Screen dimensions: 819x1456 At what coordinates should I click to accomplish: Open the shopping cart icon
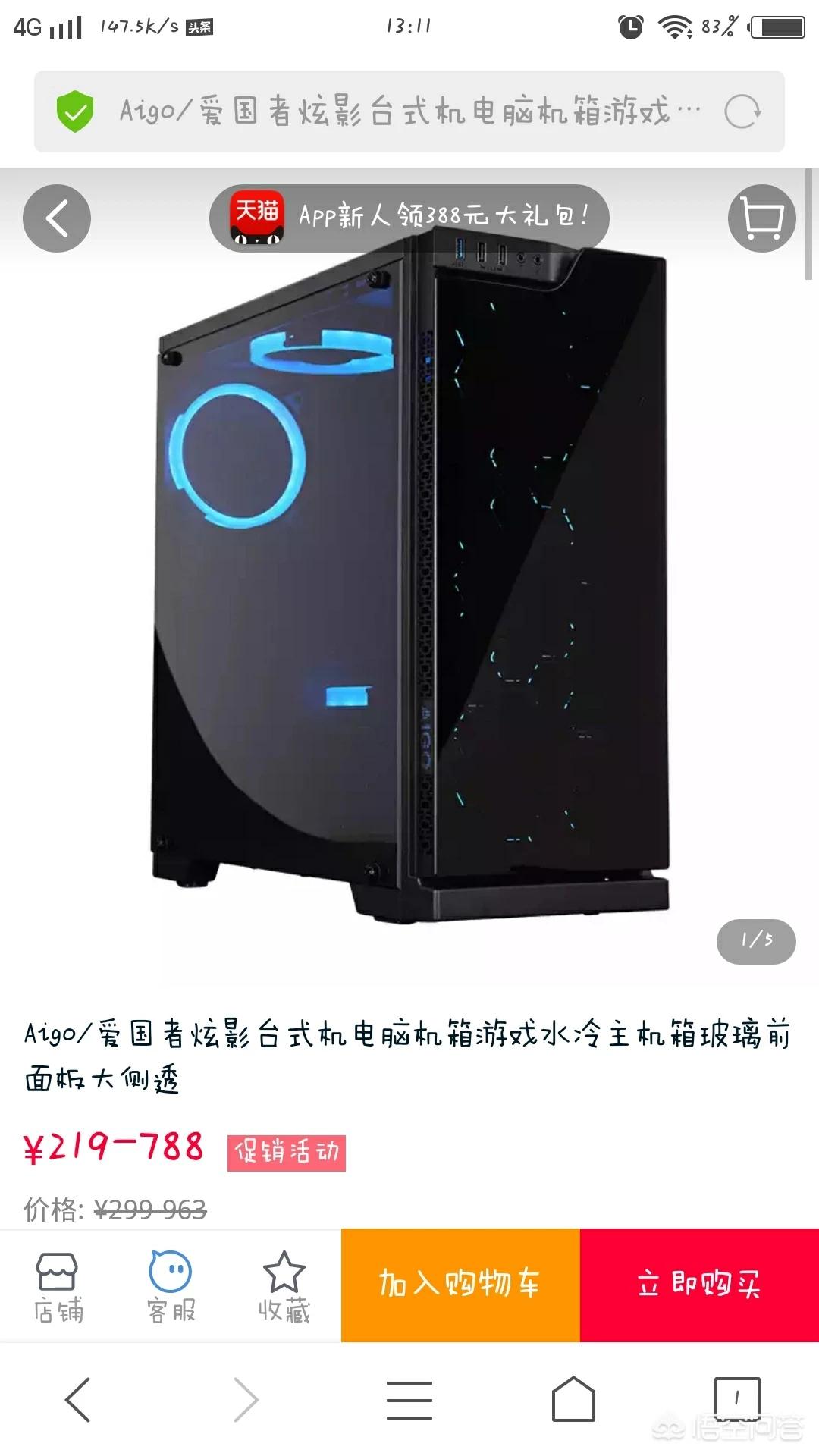(761, 218)
